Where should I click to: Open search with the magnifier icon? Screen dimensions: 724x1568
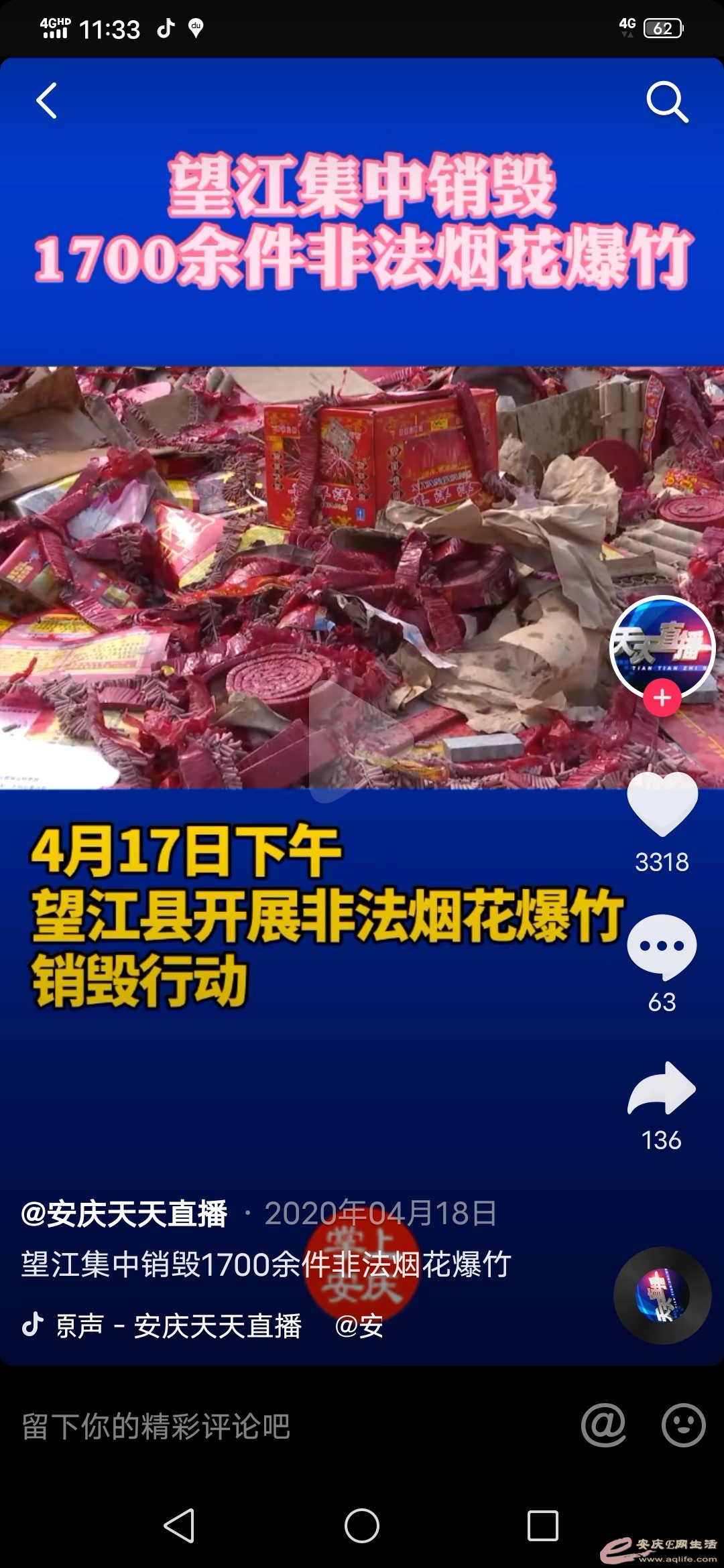(x=666, y=102)
